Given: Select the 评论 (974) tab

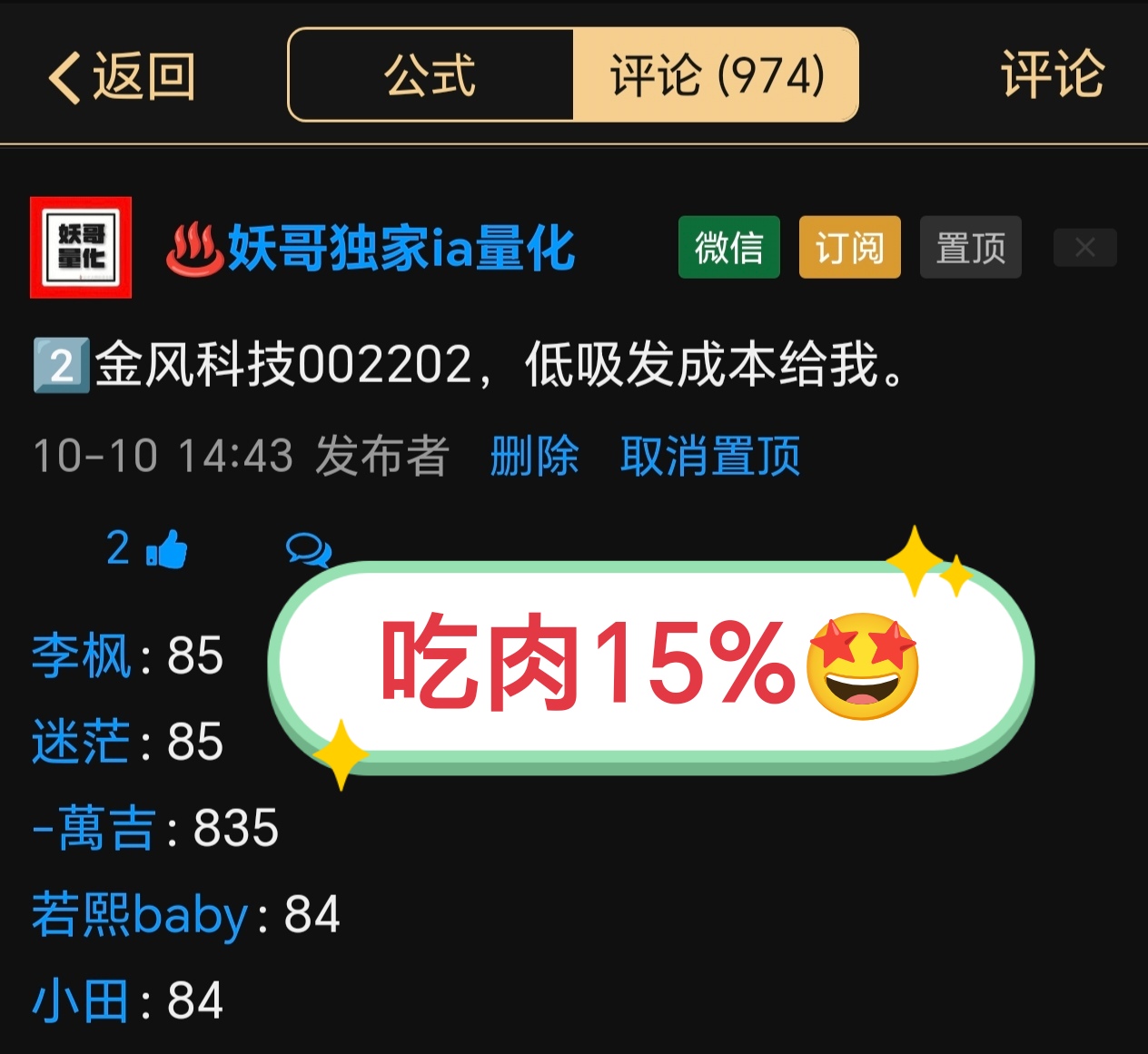Looking at the screenshot, I should pos(716,75).
